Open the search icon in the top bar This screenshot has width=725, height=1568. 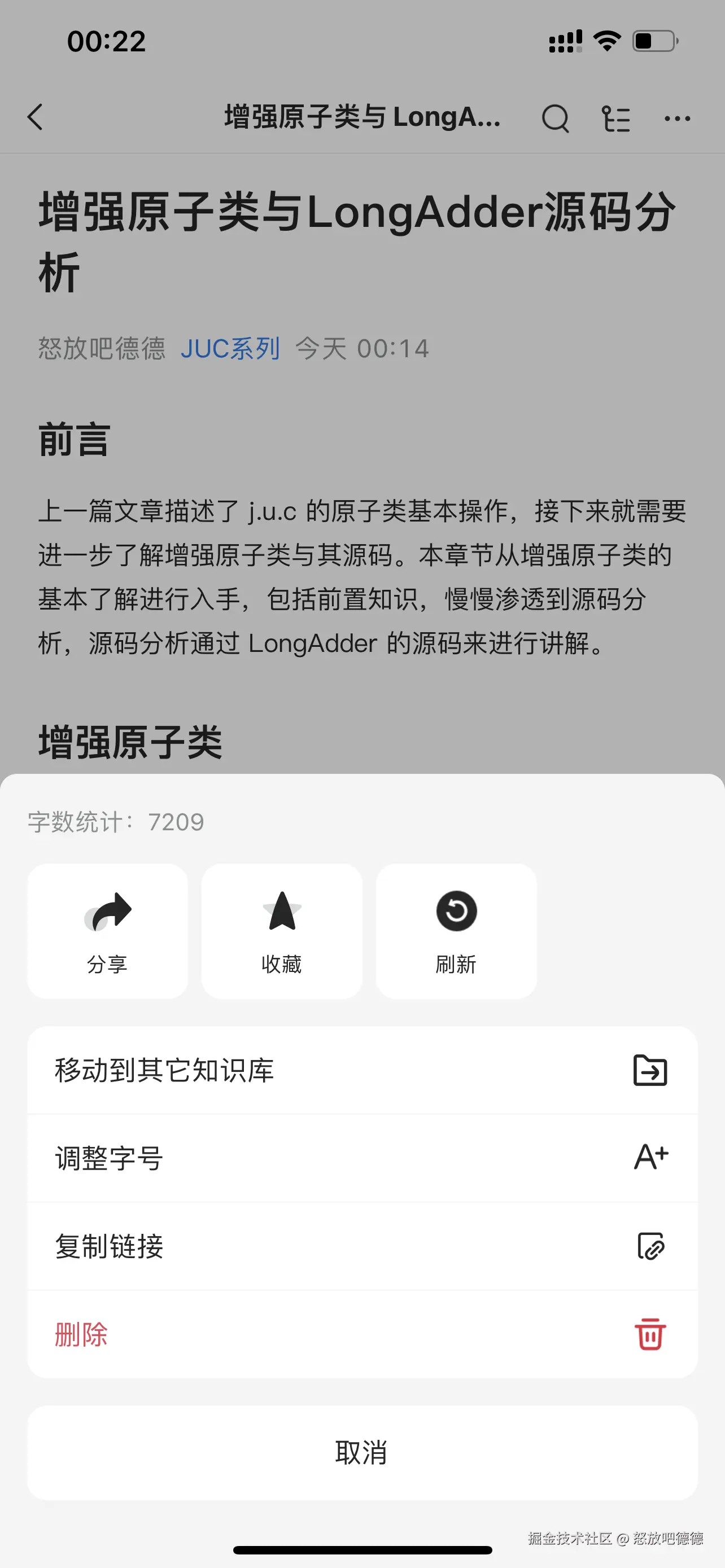(x=554, y=118)
